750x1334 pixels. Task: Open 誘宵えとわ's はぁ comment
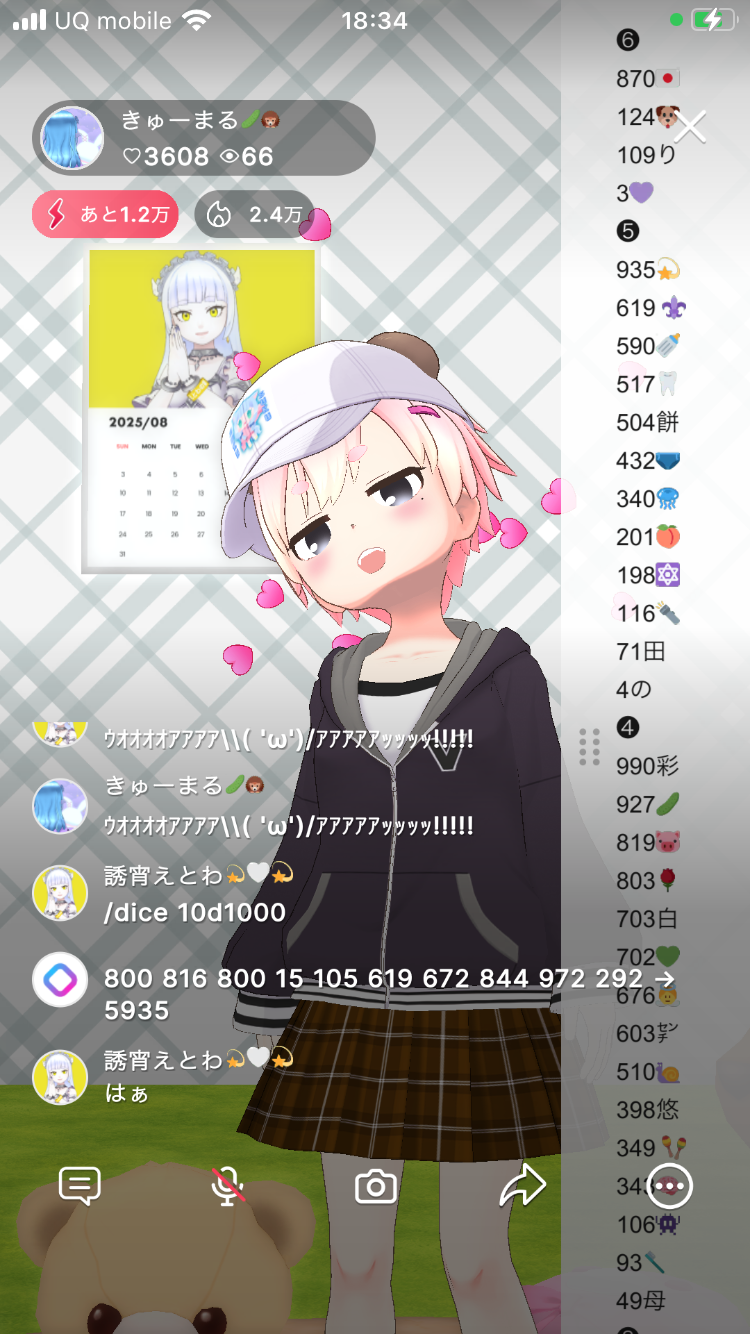click(127, 1093)
